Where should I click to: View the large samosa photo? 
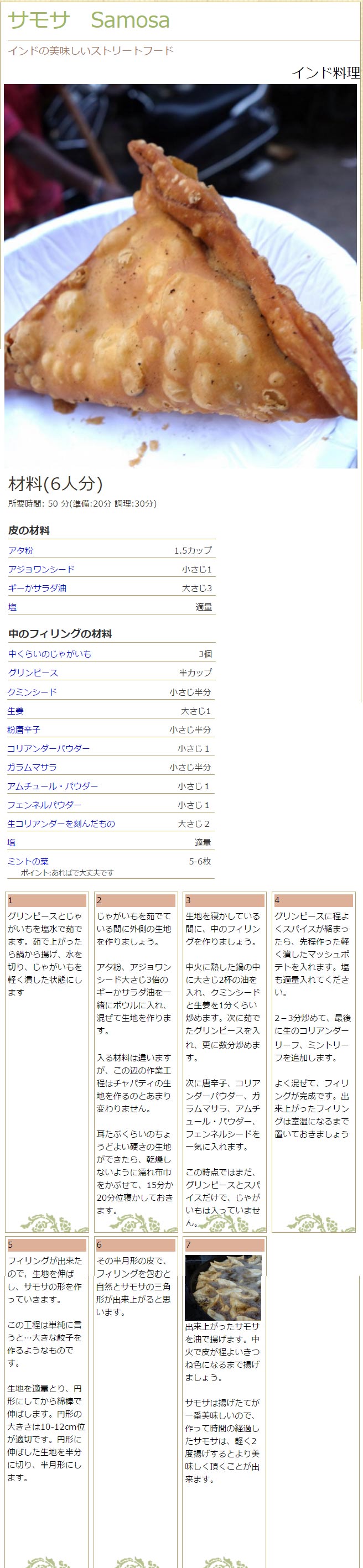point(180,276)
